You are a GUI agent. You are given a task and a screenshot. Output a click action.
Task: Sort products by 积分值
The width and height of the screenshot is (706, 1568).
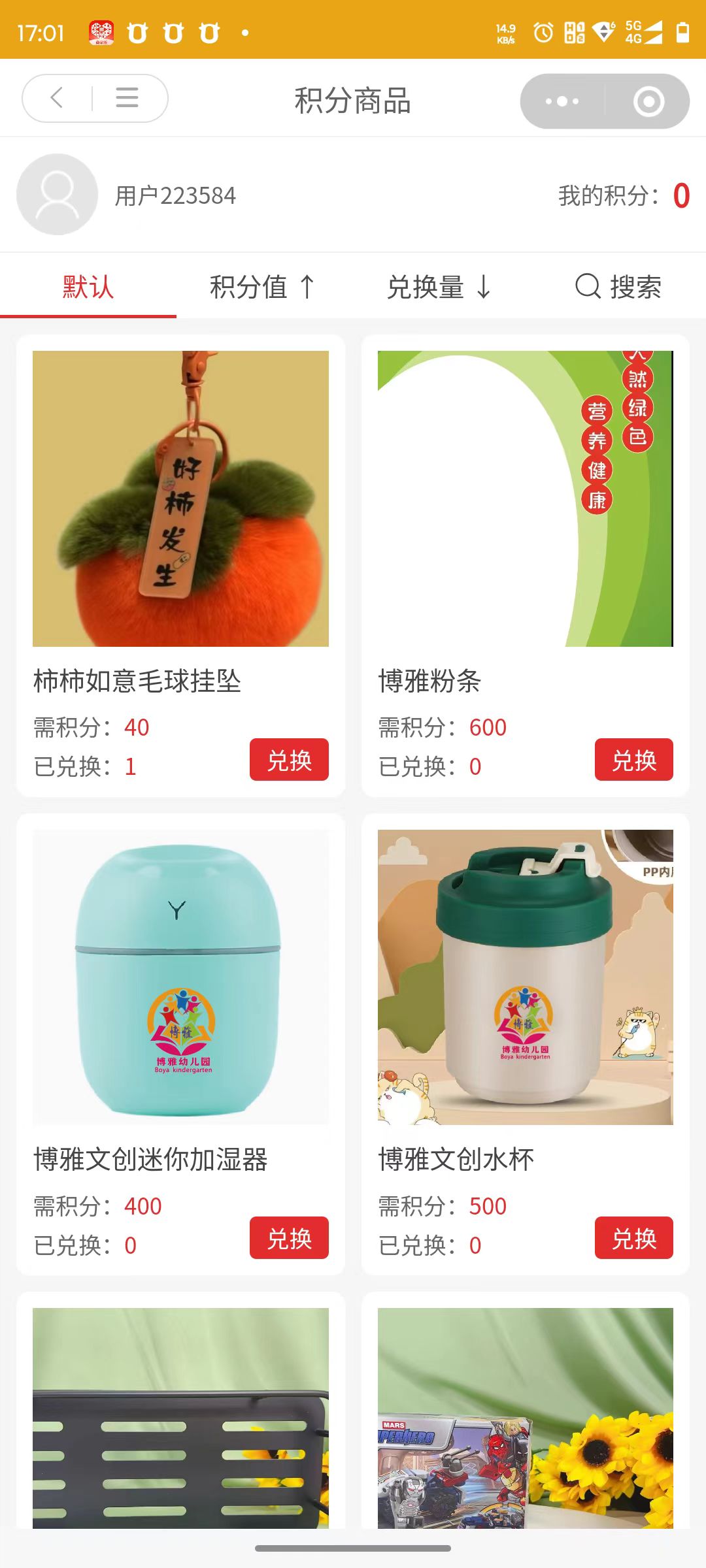261,287
